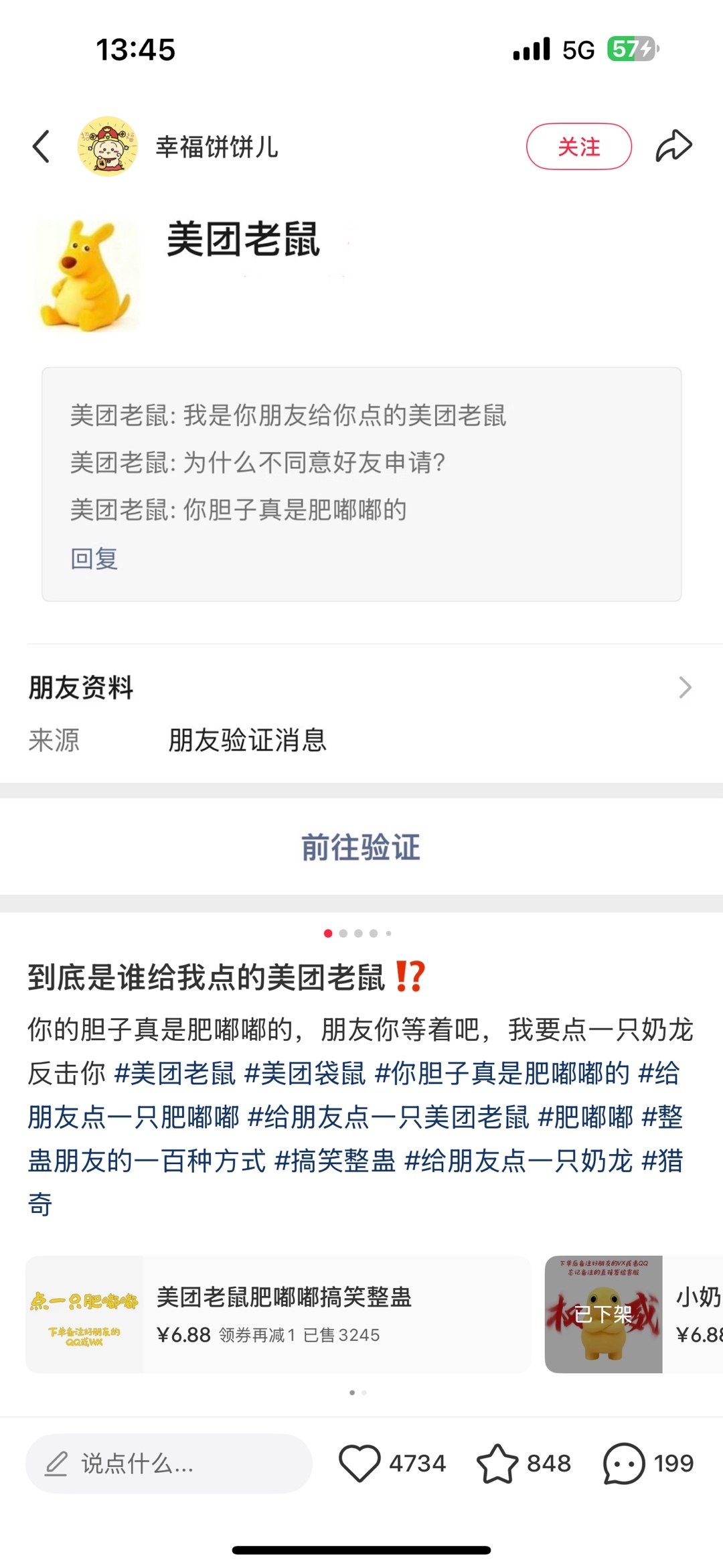723x1568 pixels.
Task: Open the 已下架 product card
Action: pos(634,1314)
